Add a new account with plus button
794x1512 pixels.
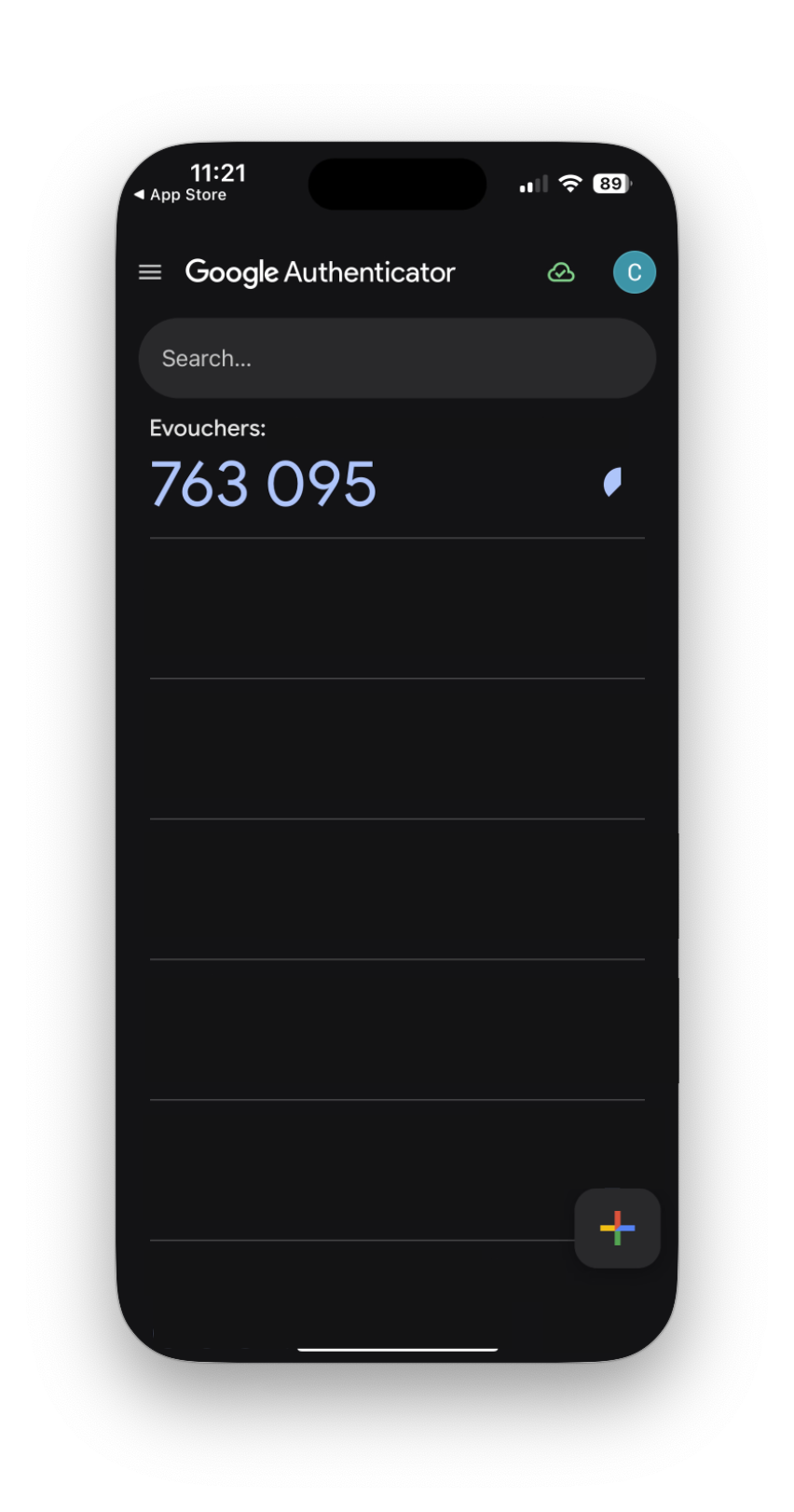617,1228
